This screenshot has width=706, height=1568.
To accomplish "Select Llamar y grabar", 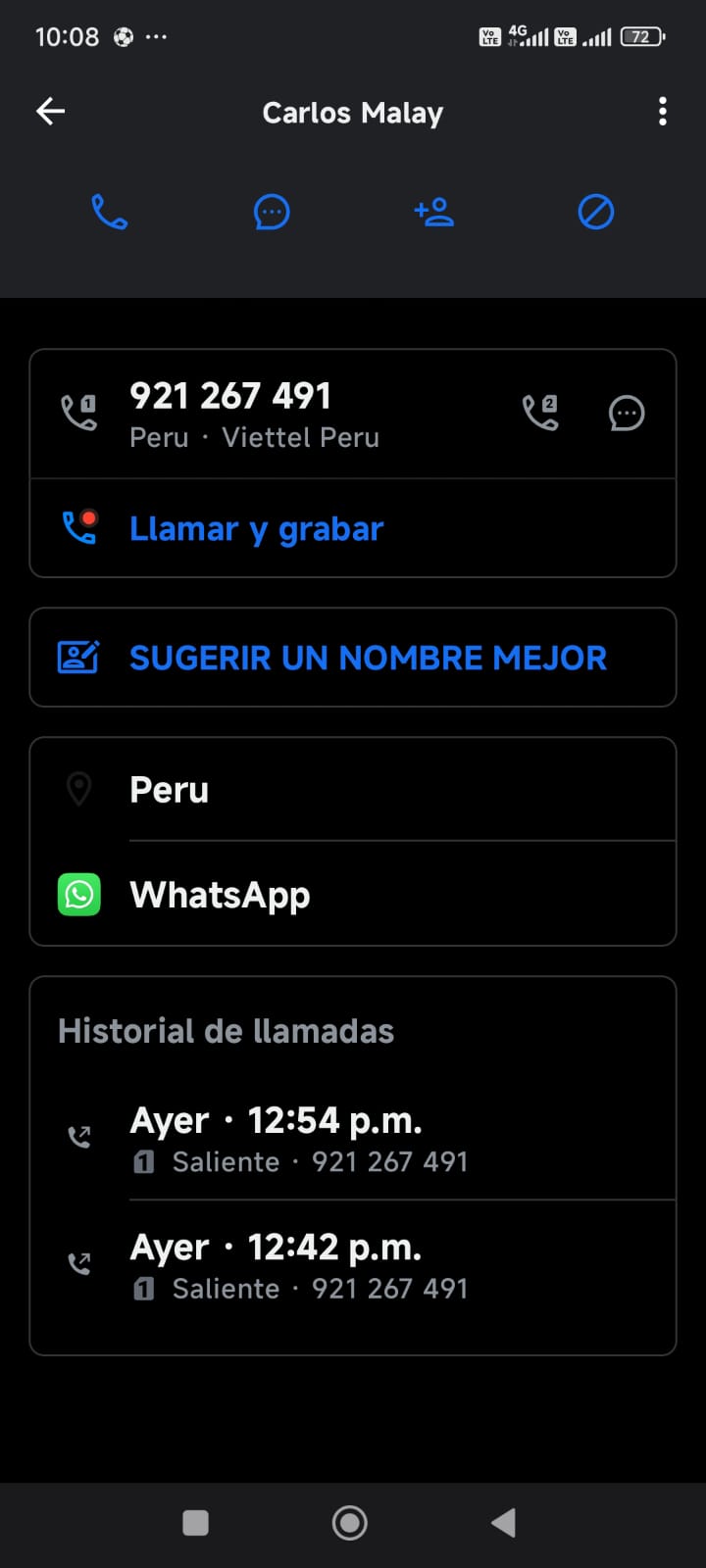I will pos(353,528).
